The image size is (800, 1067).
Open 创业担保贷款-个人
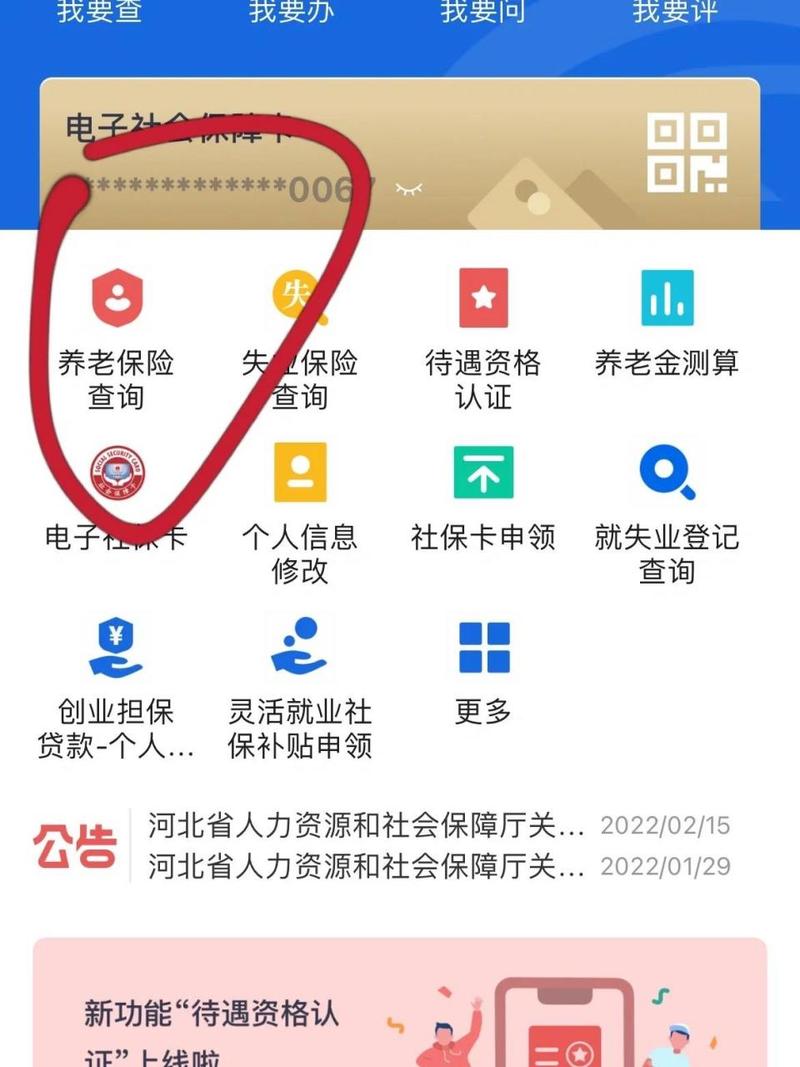tap(117, 685)
